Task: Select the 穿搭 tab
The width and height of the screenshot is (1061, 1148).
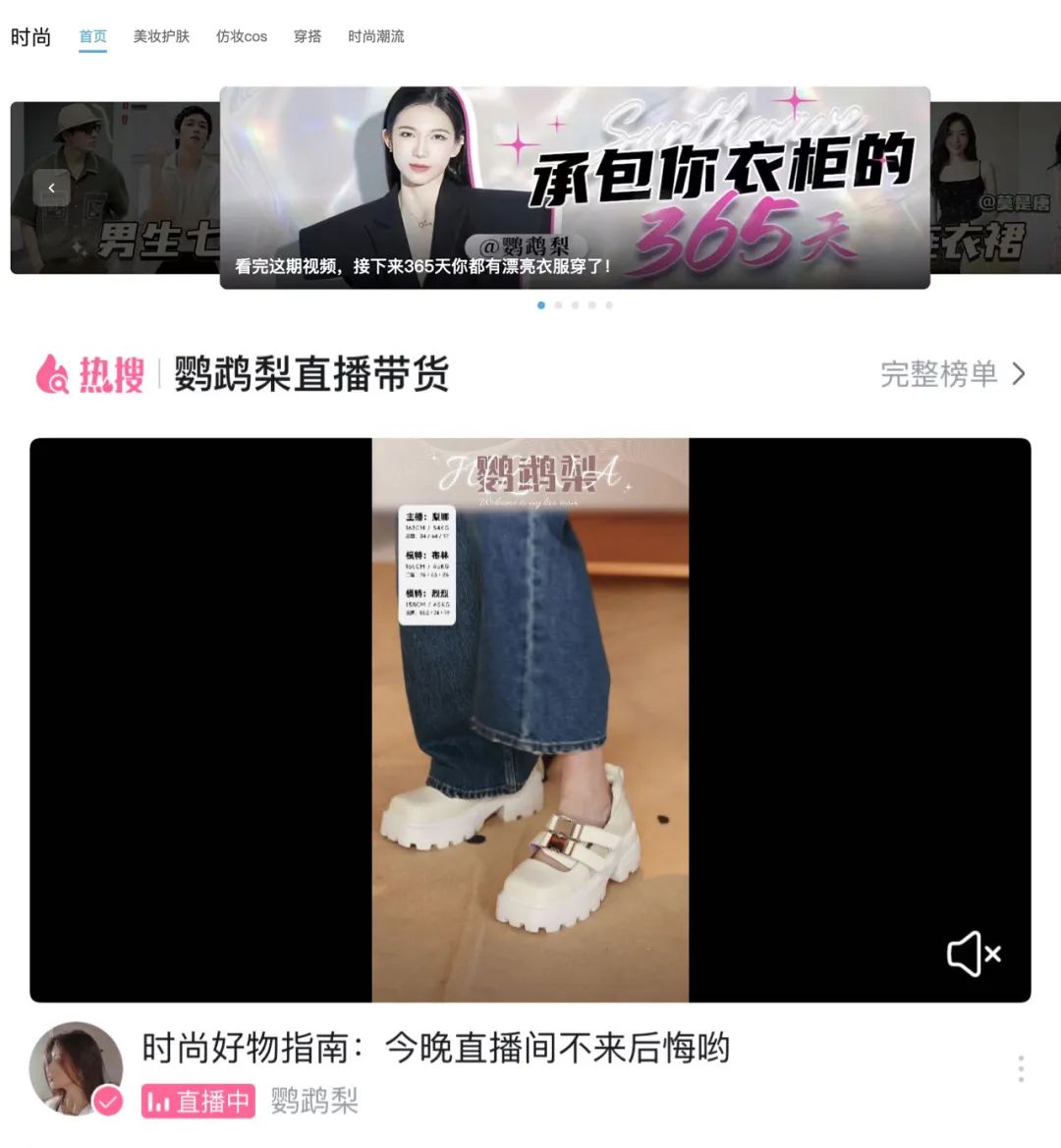Action: [307, 36]
